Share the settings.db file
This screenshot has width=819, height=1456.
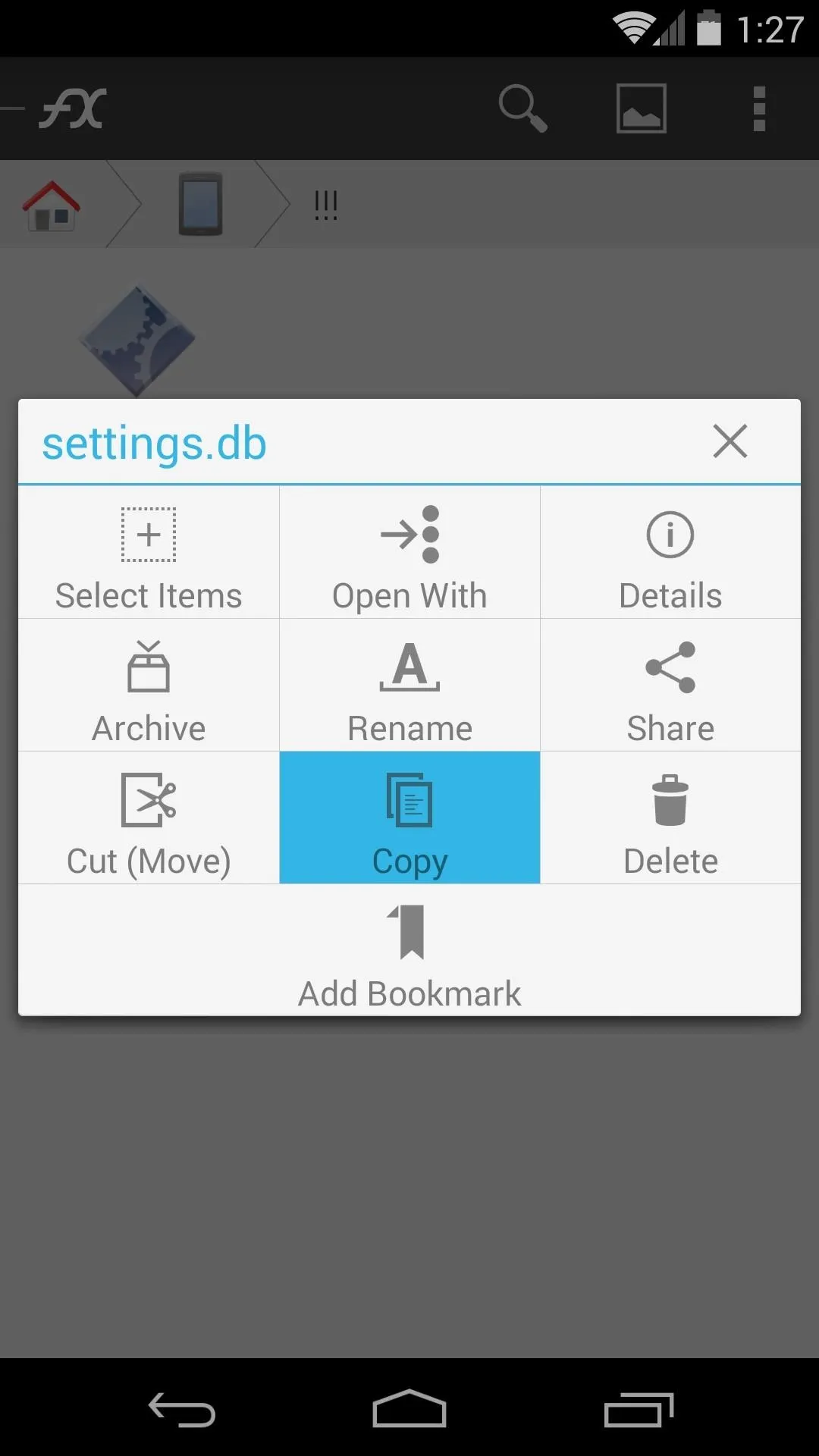670,685
